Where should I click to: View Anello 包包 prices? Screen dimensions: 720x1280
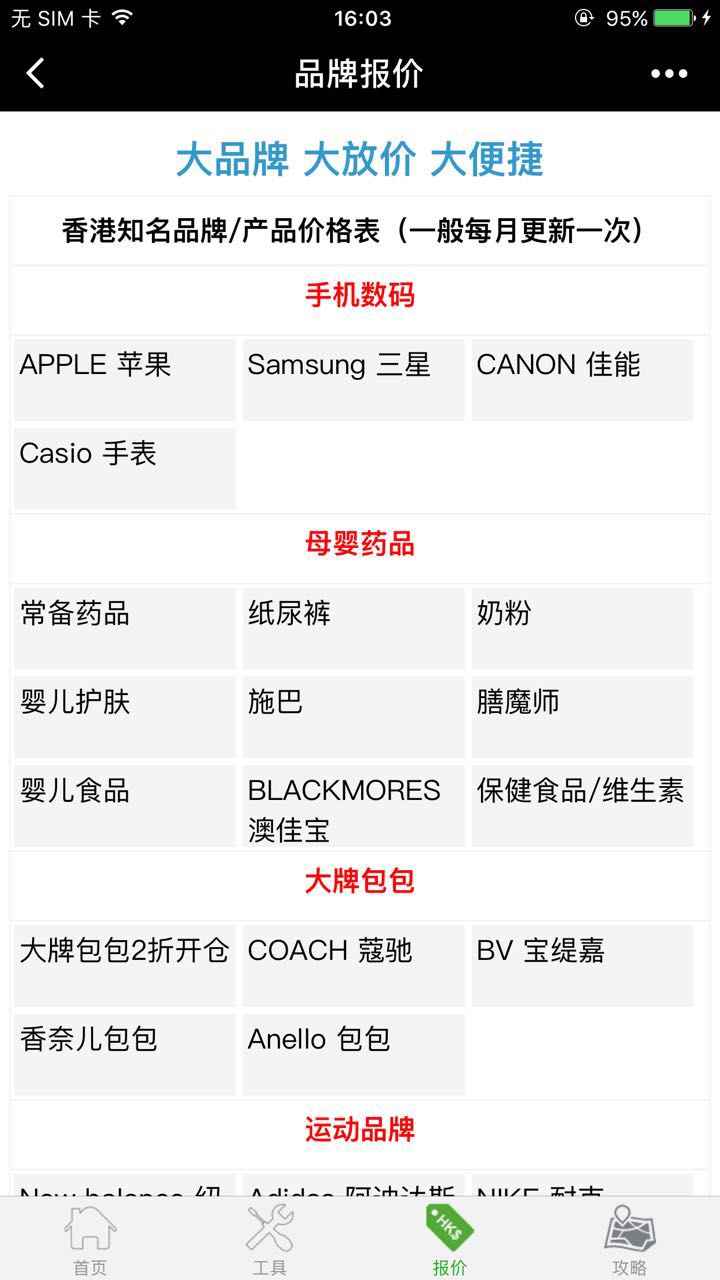[x=353, y=1054]
